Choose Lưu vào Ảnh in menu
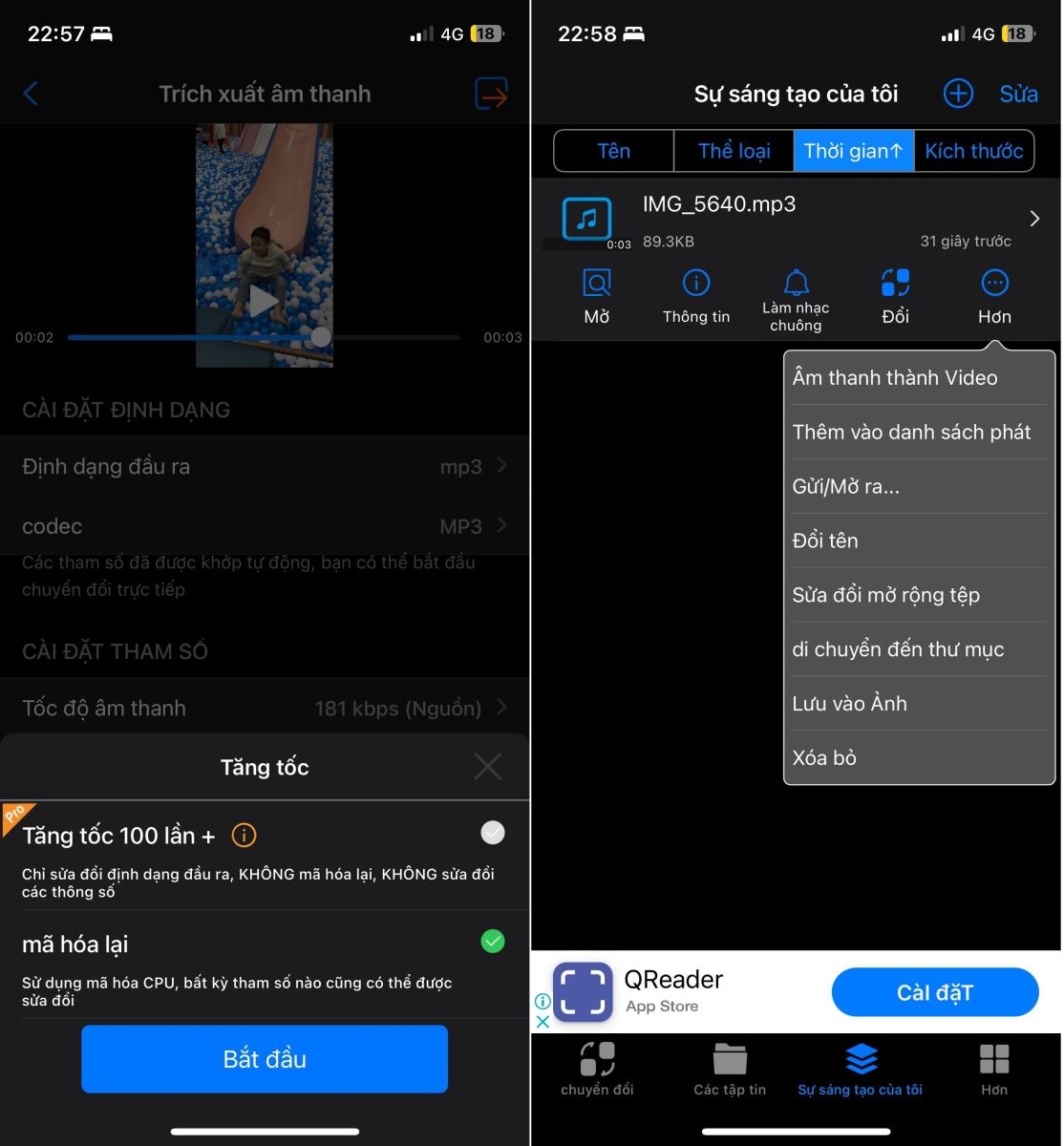 point(849,704)
